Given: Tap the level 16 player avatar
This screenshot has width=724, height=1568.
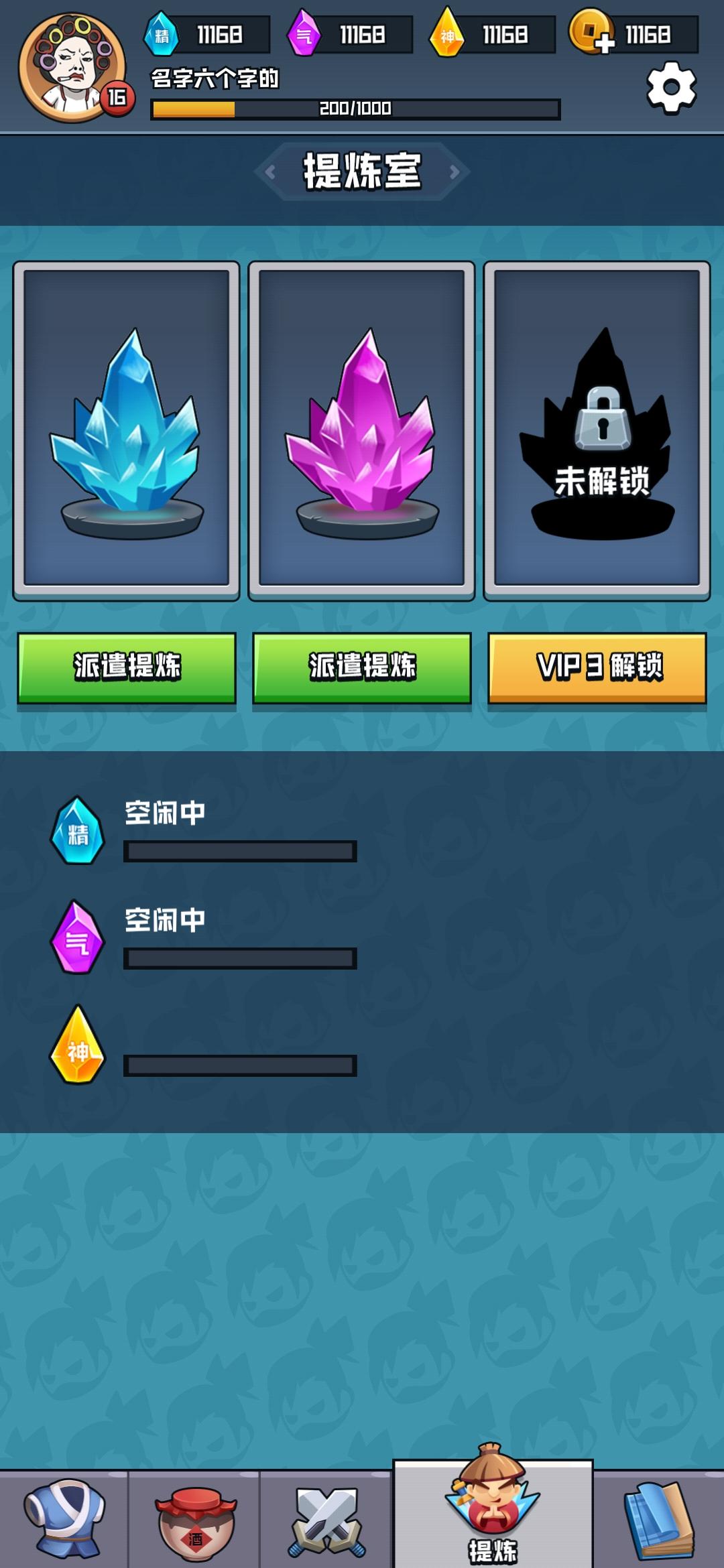Looking at the screenshot, I should tap(64, 64).
